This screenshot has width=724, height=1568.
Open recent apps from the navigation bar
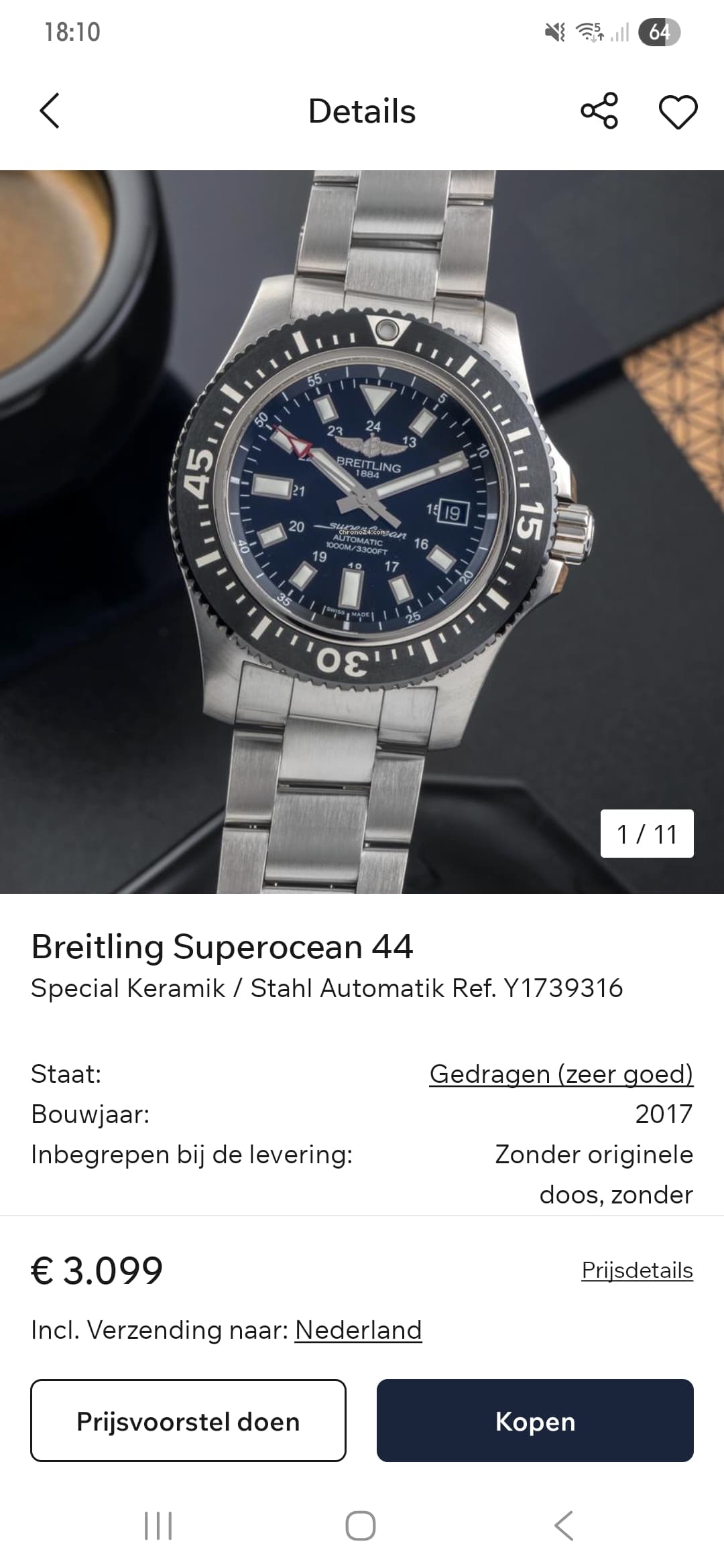[x=158, y=1526]
